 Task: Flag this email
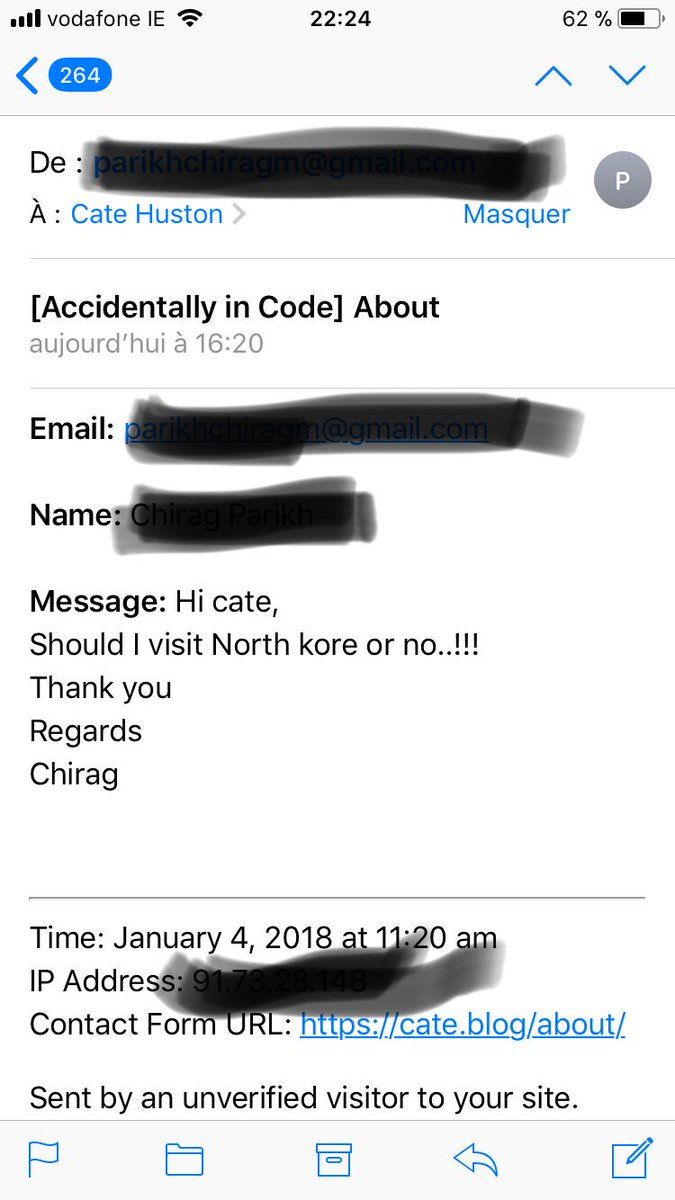pos(44,1158)
